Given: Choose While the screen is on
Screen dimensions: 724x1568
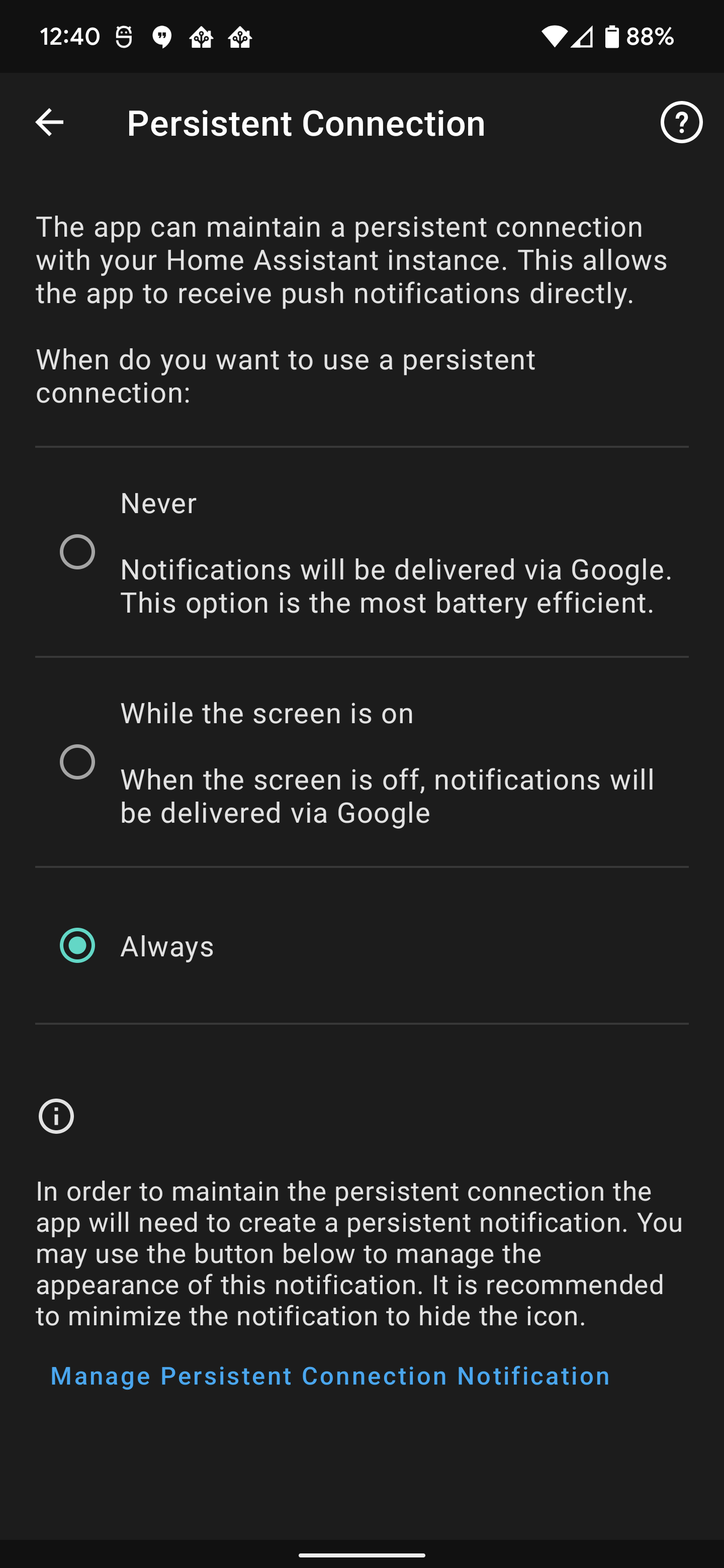Looking at the screenshot, I should [77, 761].
